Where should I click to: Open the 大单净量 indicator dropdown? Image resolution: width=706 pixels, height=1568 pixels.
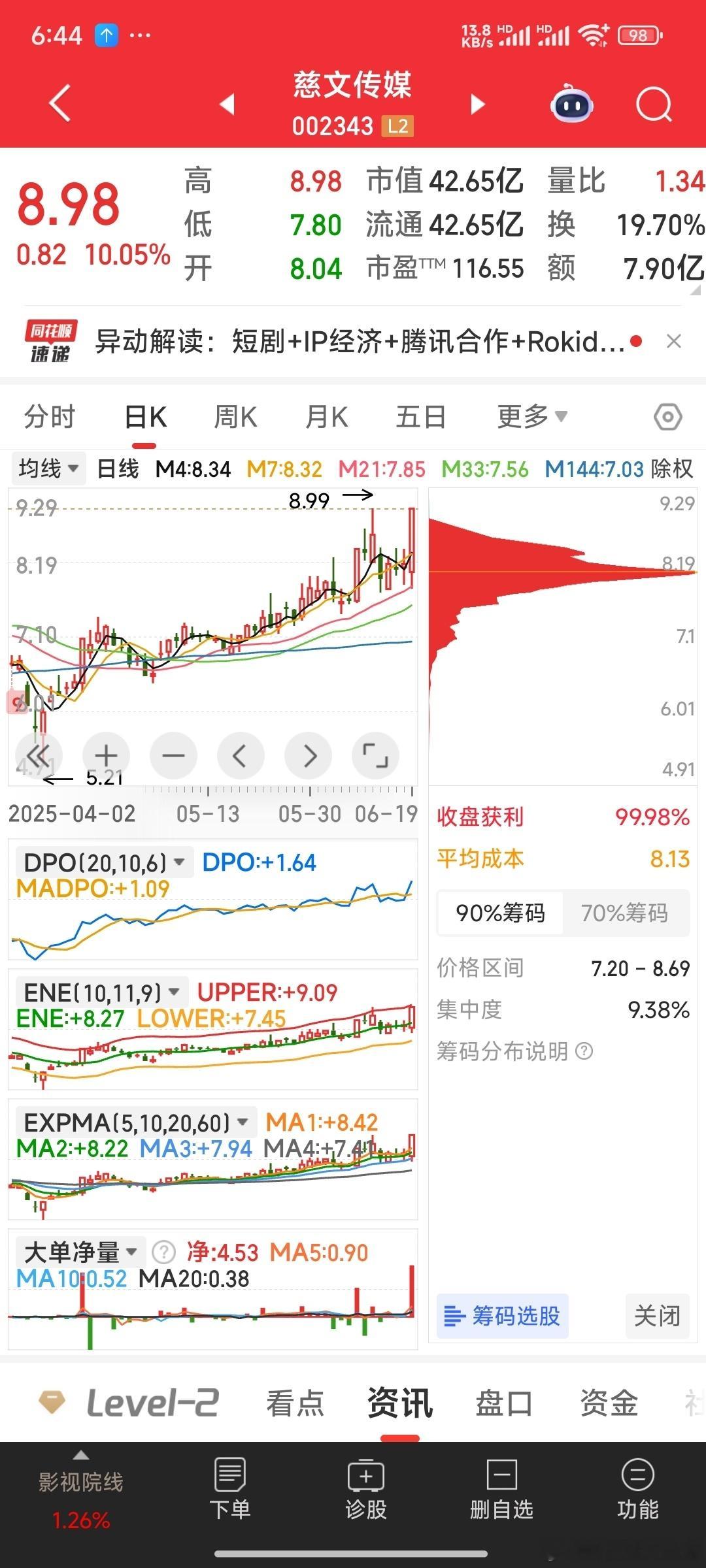click(x=79, y=1252)
